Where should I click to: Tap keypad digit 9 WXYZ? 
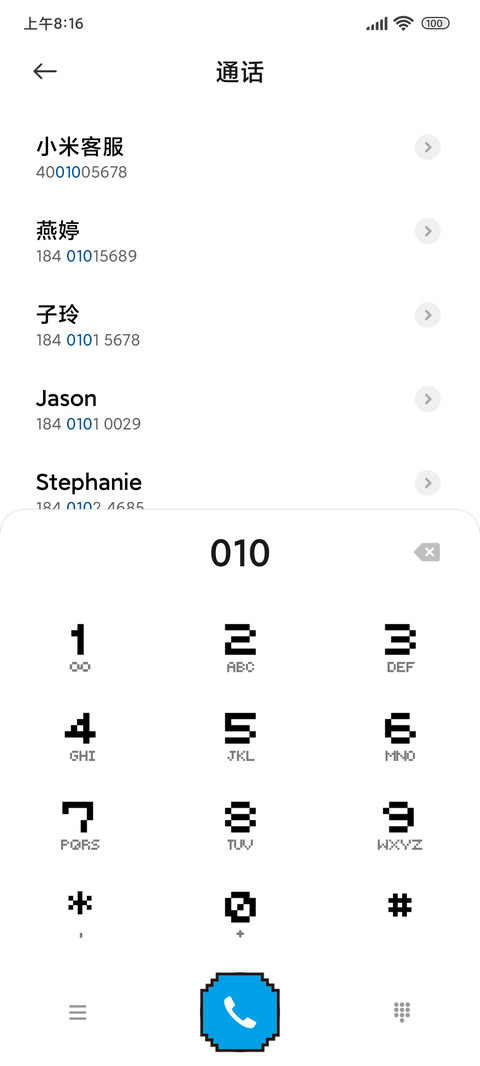click(x=400, y=825)
